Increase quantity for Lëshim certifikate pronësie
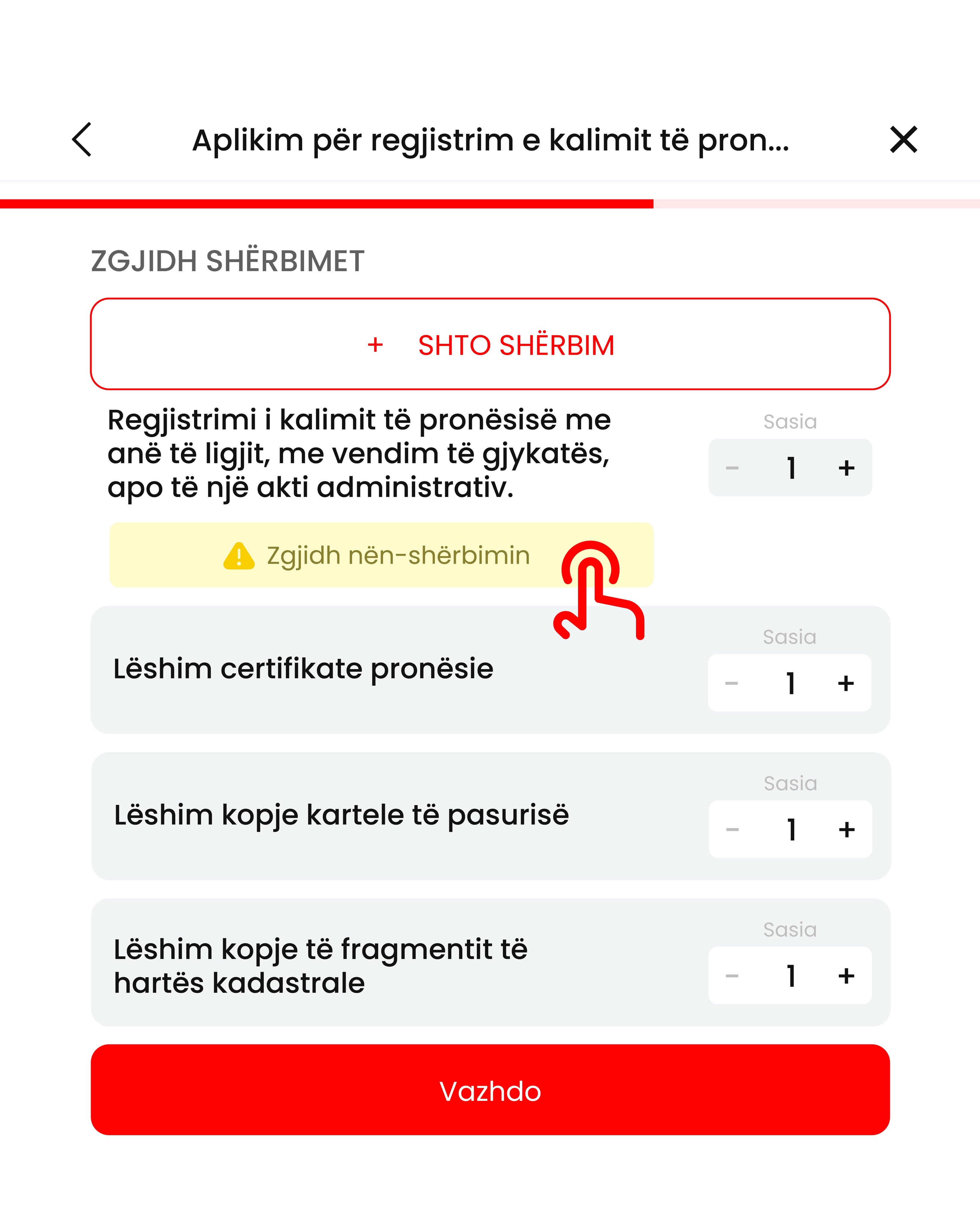The image size is (980, 1226). point(846,683)
